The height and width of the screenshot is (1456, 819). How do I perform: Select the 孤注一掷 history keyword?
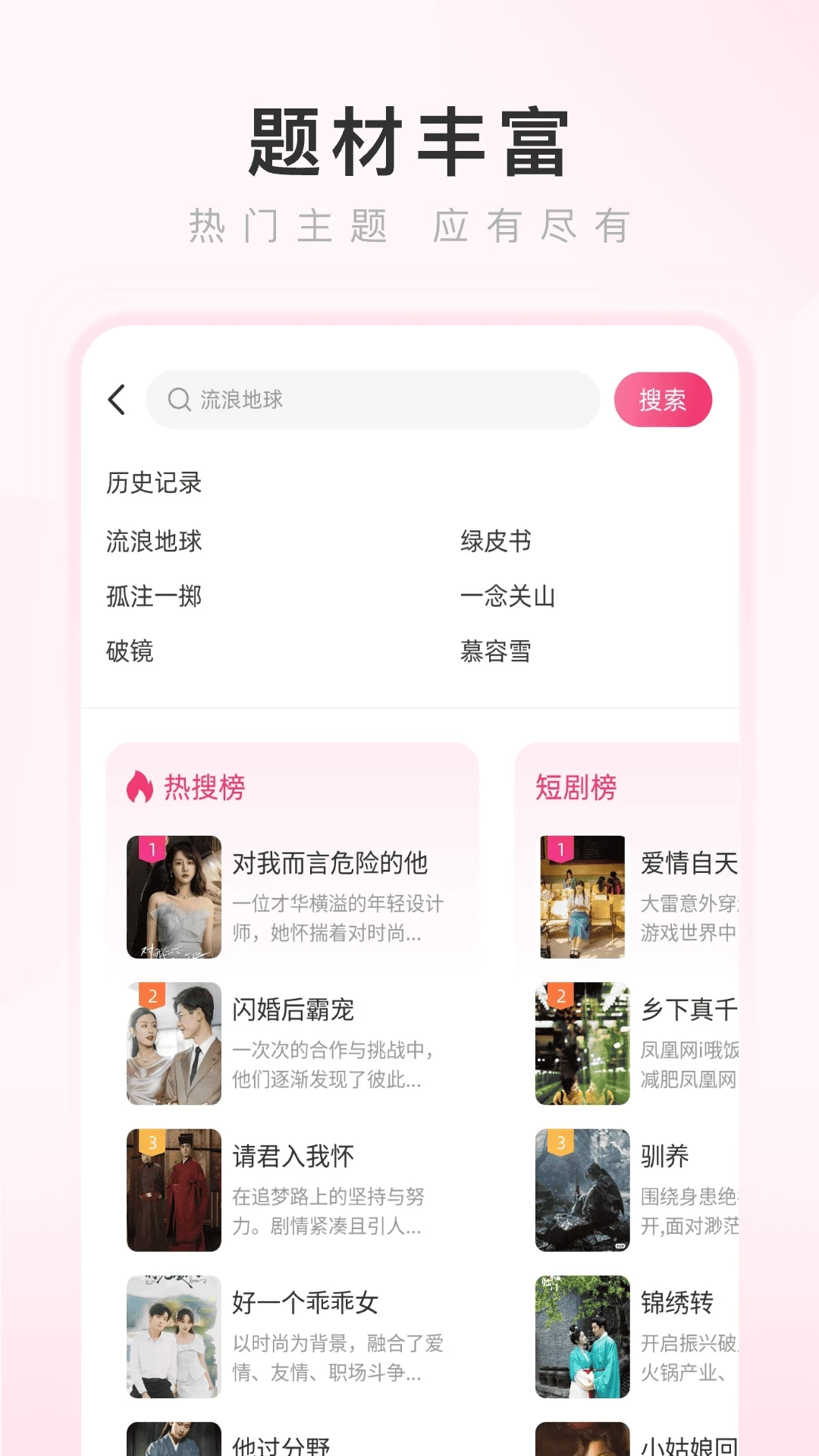(156, 596)
